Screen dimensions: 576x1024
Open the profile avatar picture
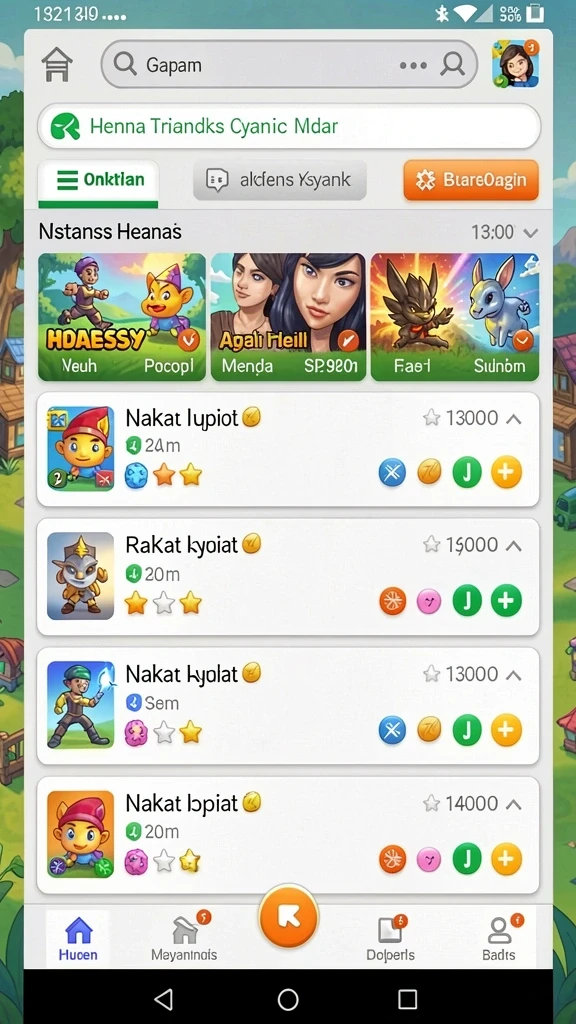click(x=515, y=64)
